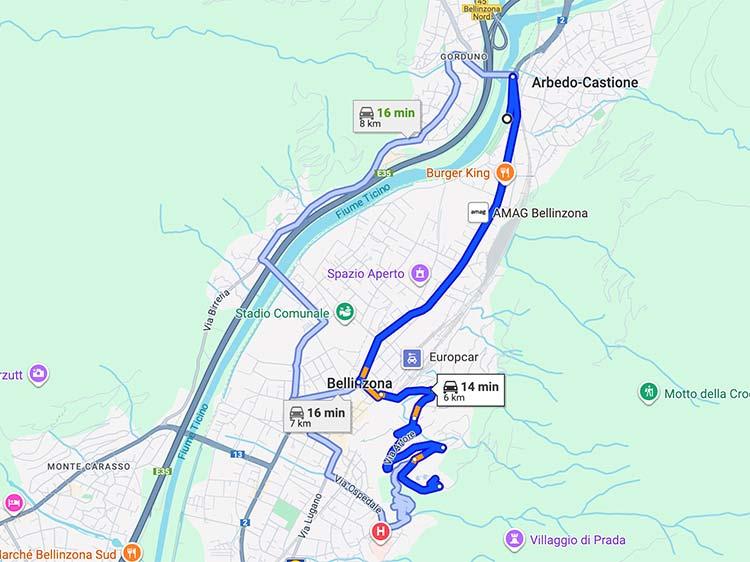This screenshot has width=750, height=562.
Task: Open the Burger King place marker
Action: coord(507,172)
